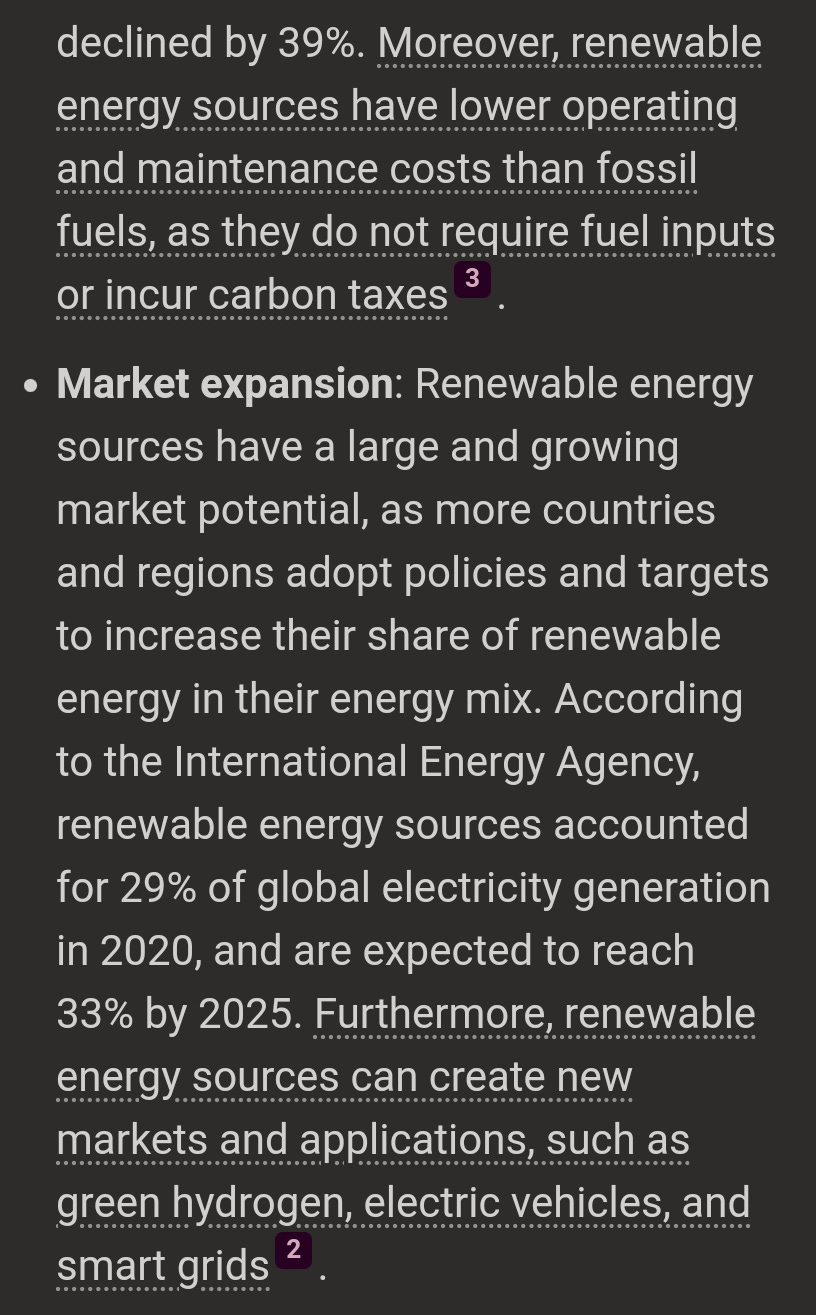Open citation 2 after smart grids
The image size is (816, 1315).
point(293,1250)
